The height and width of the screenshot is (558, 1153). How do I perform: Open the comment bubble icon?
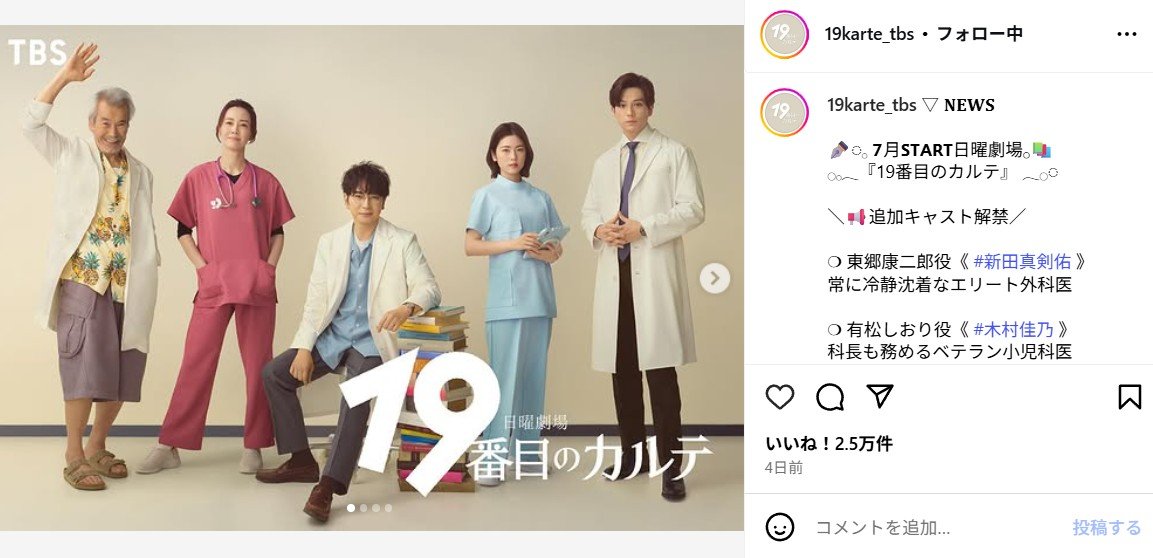tap(829, 397)
